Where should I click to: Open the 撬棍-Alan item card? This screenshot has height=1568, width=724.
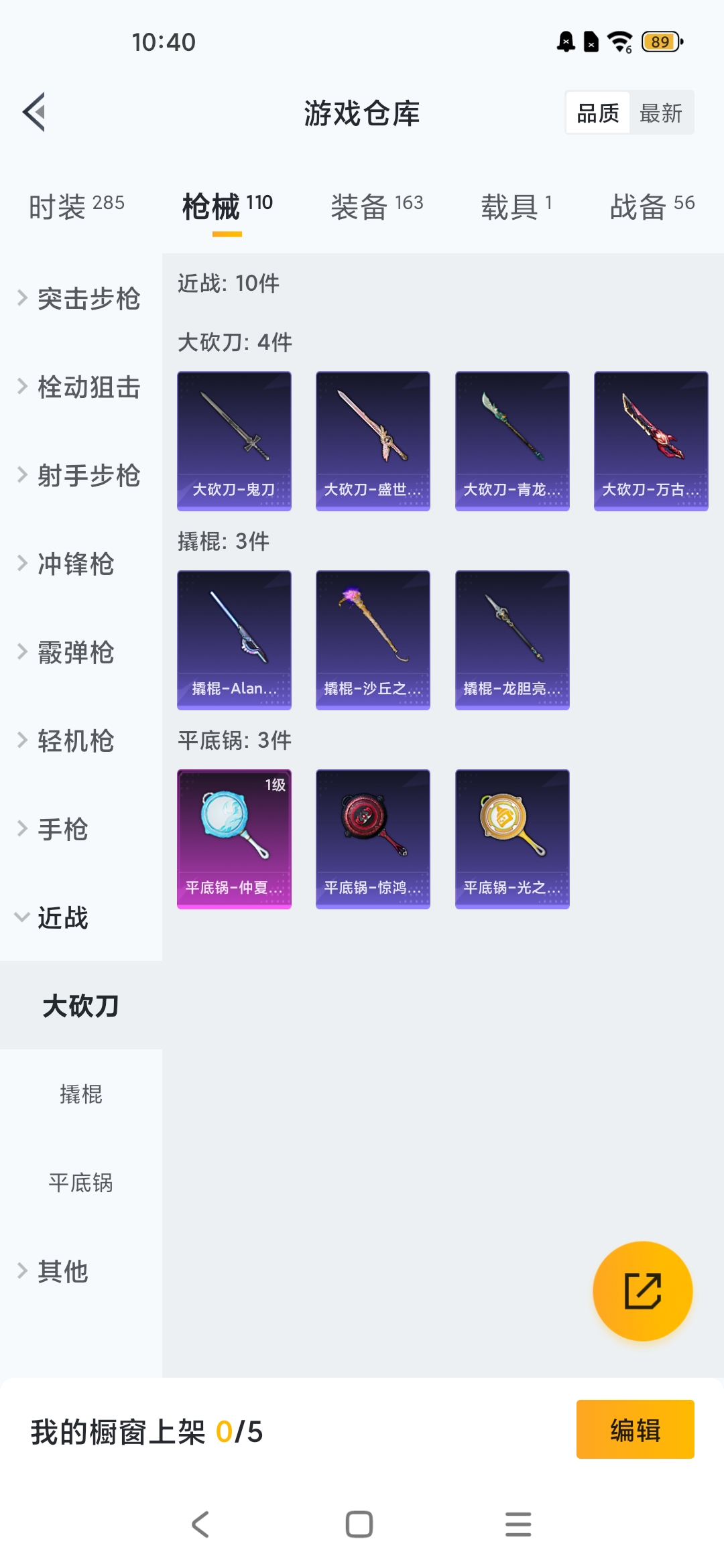tap(234, 640)
